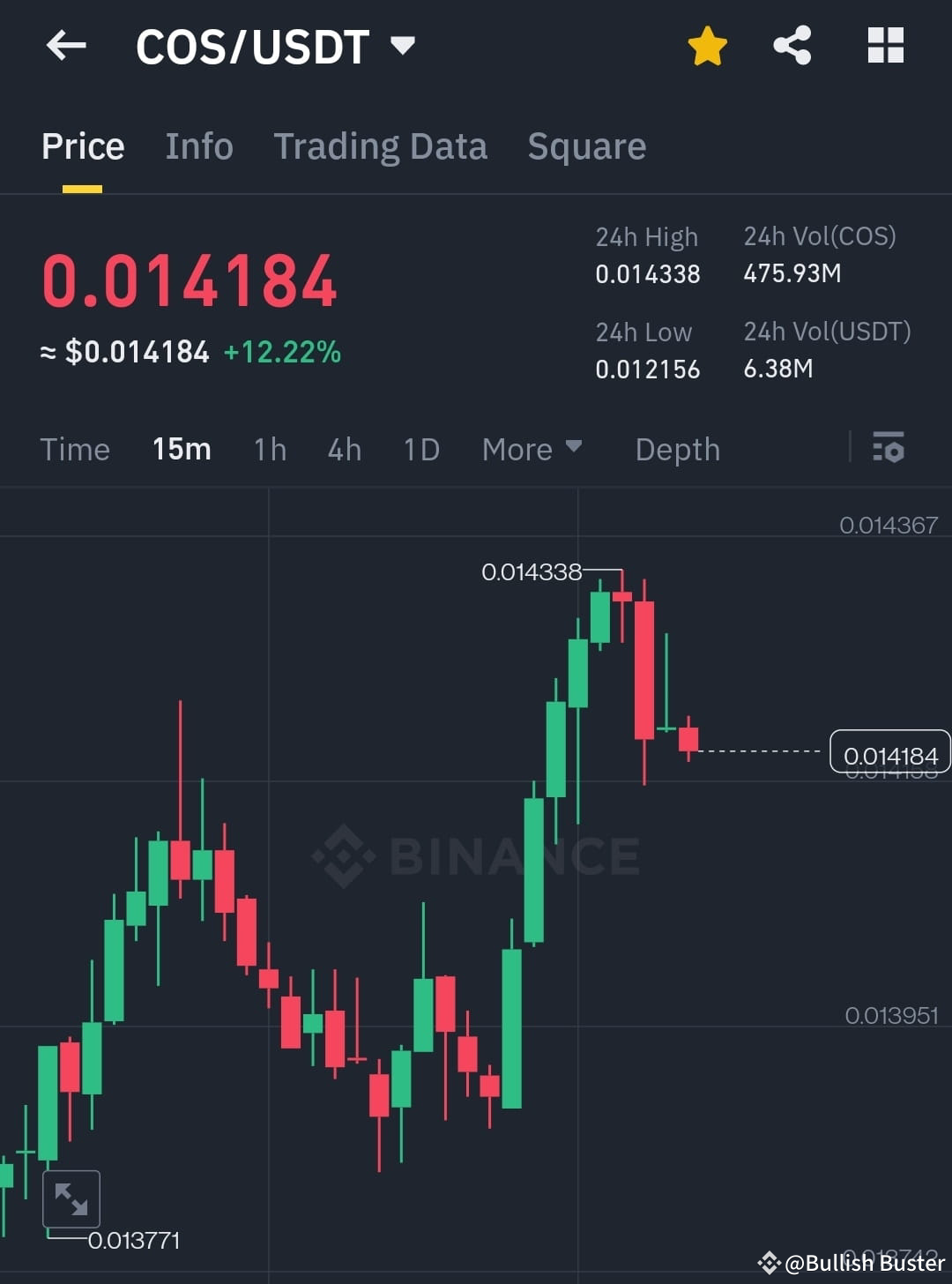952x1284 pixels.
Task: Switch chart to Time view mode
Action: click(75, 449)
